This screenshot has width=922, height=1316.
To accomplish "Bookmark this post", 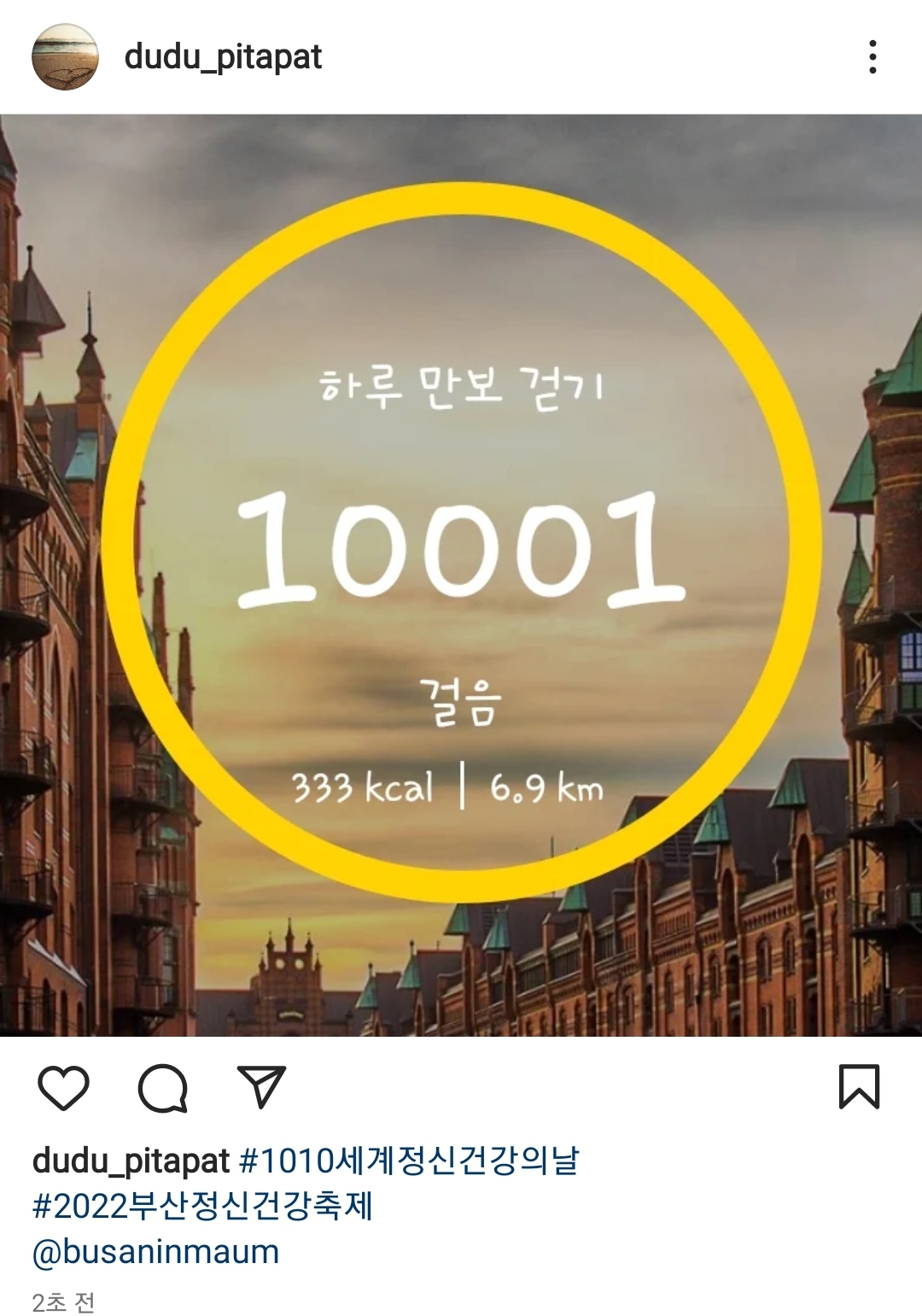I will pyautogui.click(x=859, y=1086).
